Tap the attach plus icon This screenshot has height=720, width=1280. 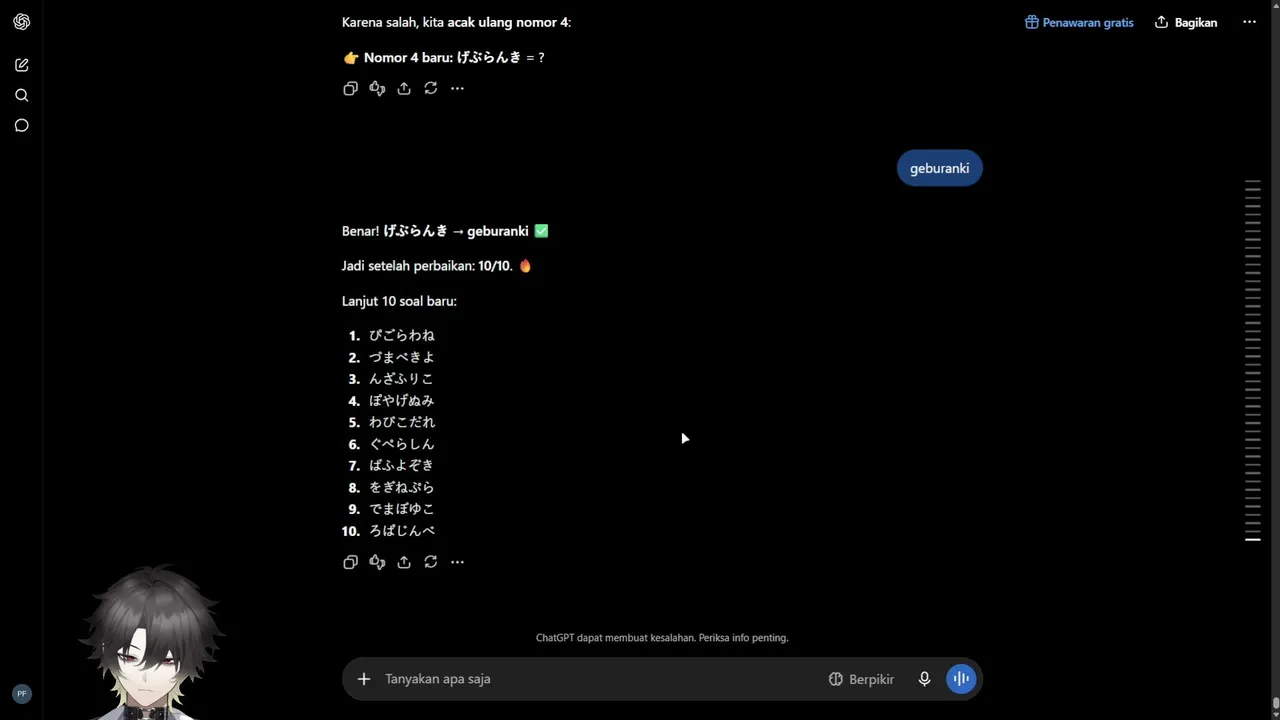(364, 679)
